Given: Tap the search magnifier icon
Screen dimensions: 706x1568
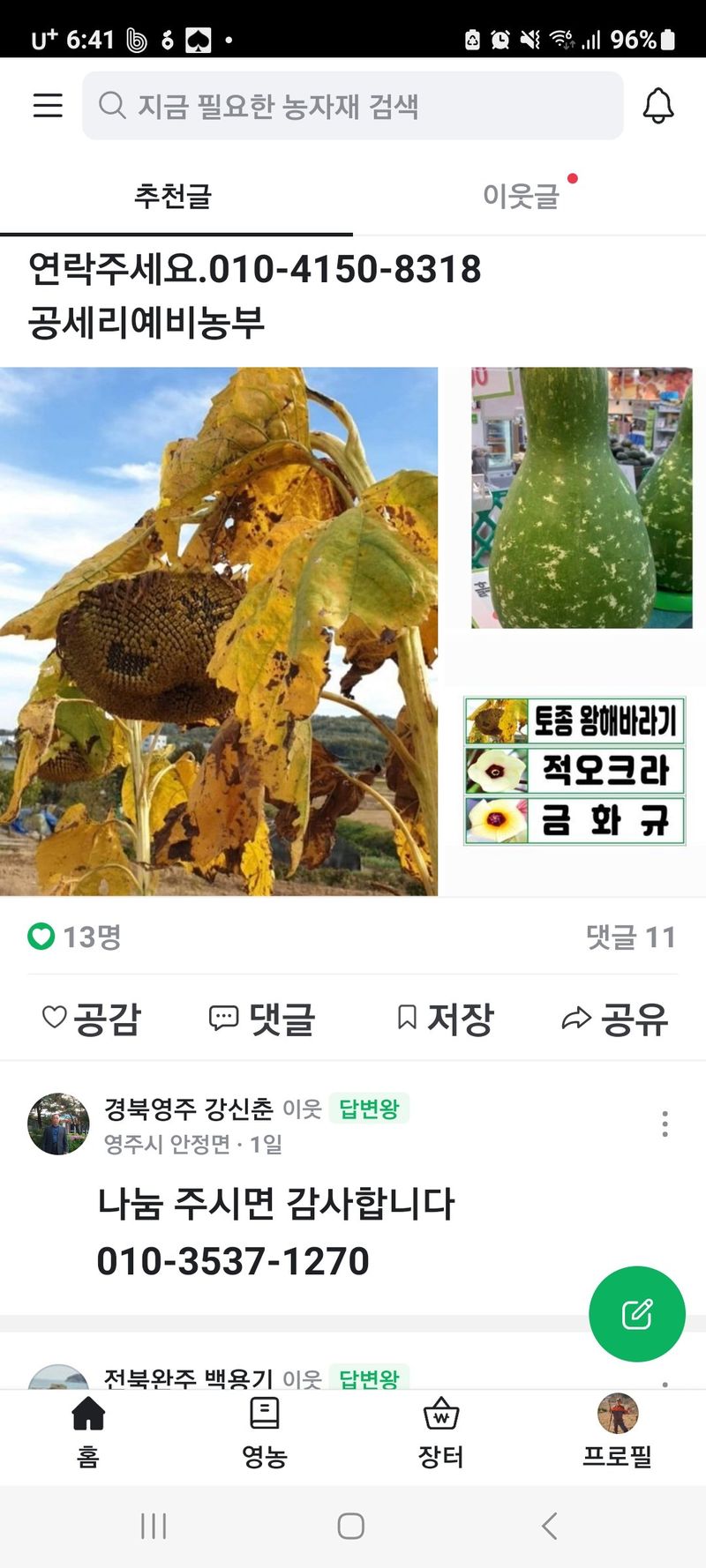Looking at the screenshot, I should 111,106.
